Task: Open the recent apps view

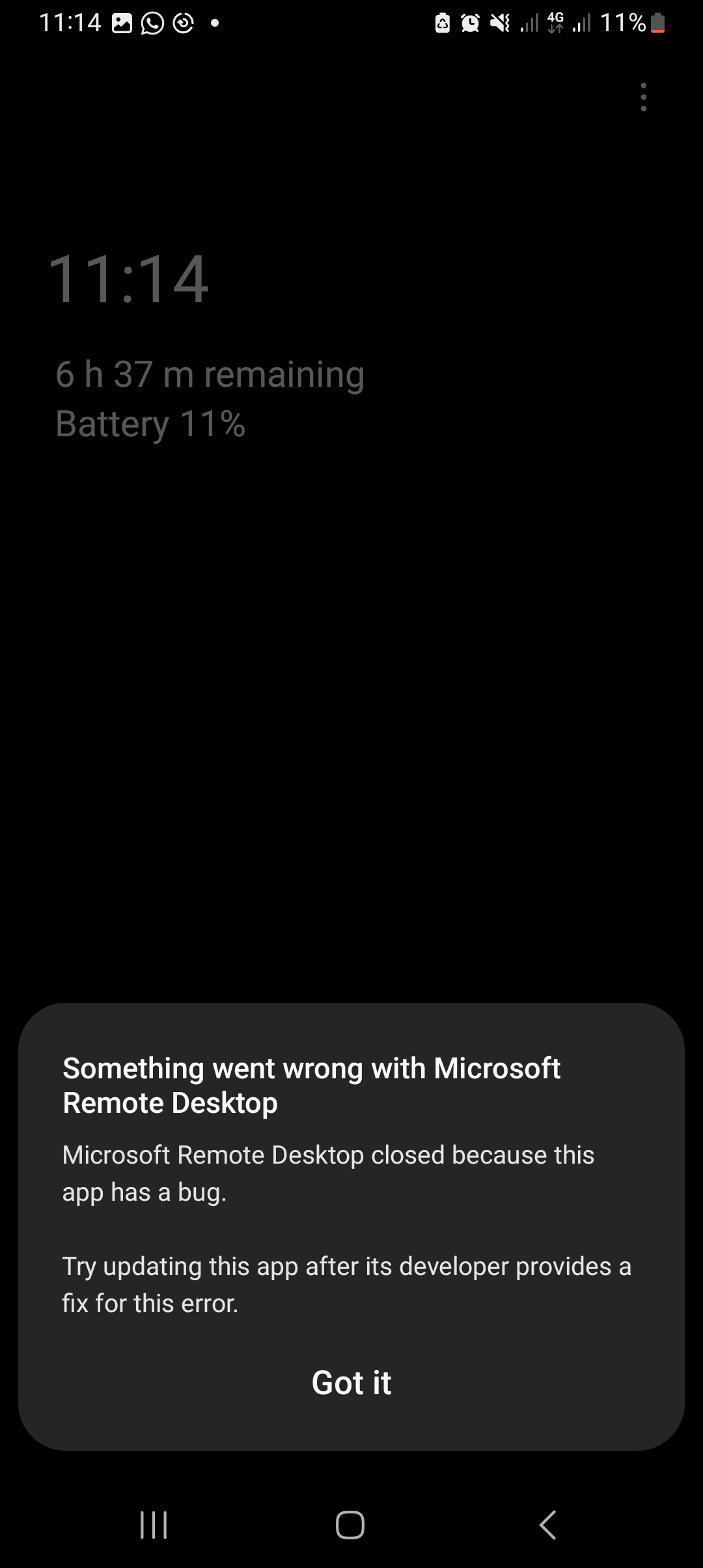Action: 154,1525
